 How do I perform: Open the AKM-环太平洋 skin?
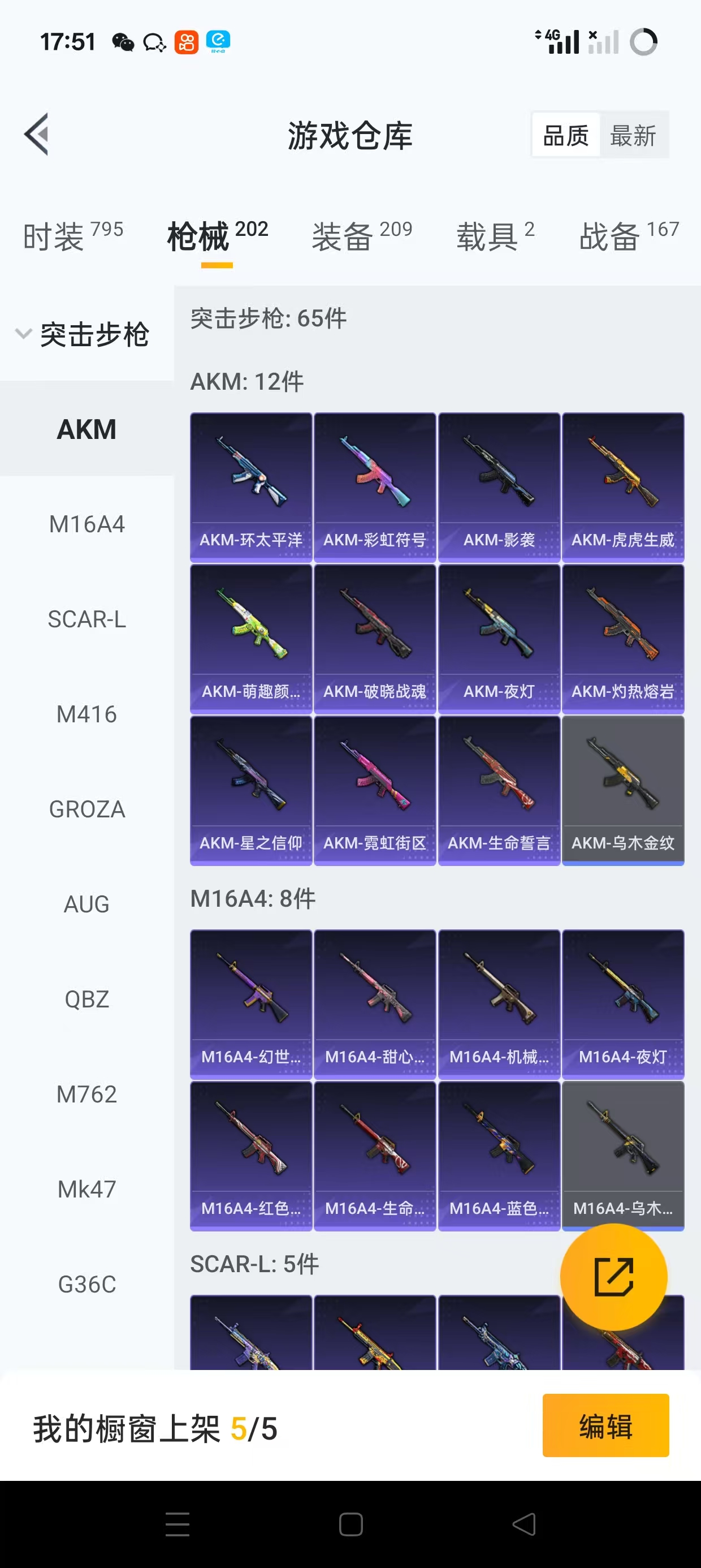point(250,486)
